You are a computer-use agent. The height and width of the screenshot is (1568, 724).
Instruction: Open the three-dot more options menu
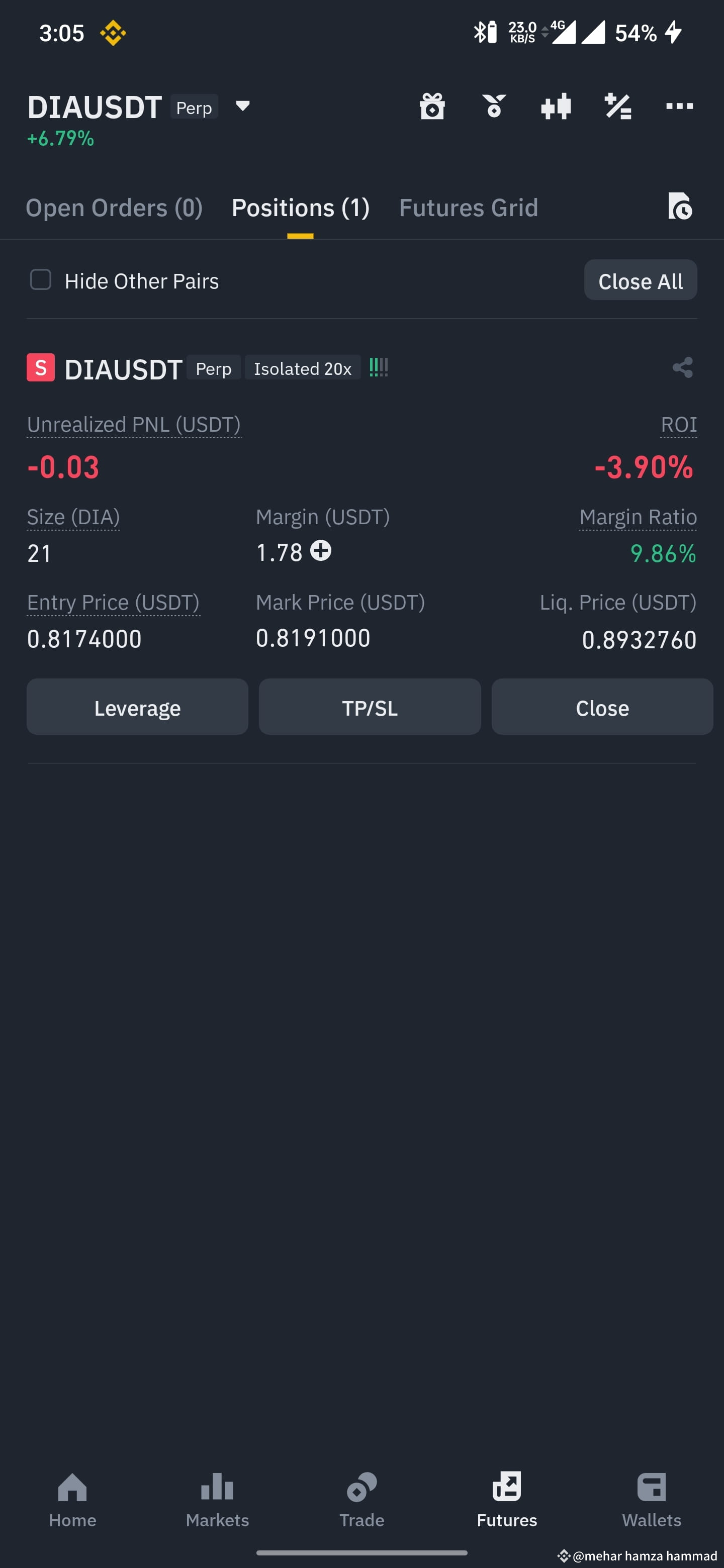pyautogui.click(x=679, y=106)
